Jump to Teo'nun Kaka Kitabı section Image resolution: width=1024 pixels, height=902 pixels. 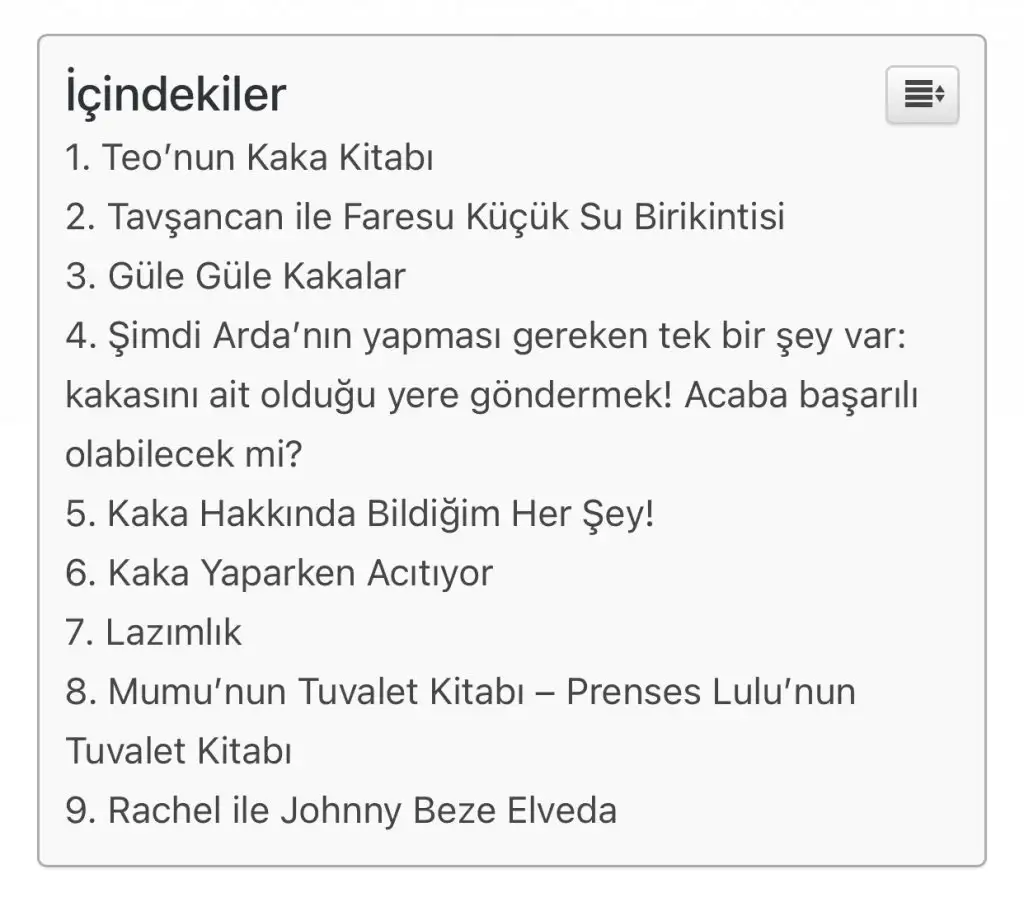[x=249, y=158]
